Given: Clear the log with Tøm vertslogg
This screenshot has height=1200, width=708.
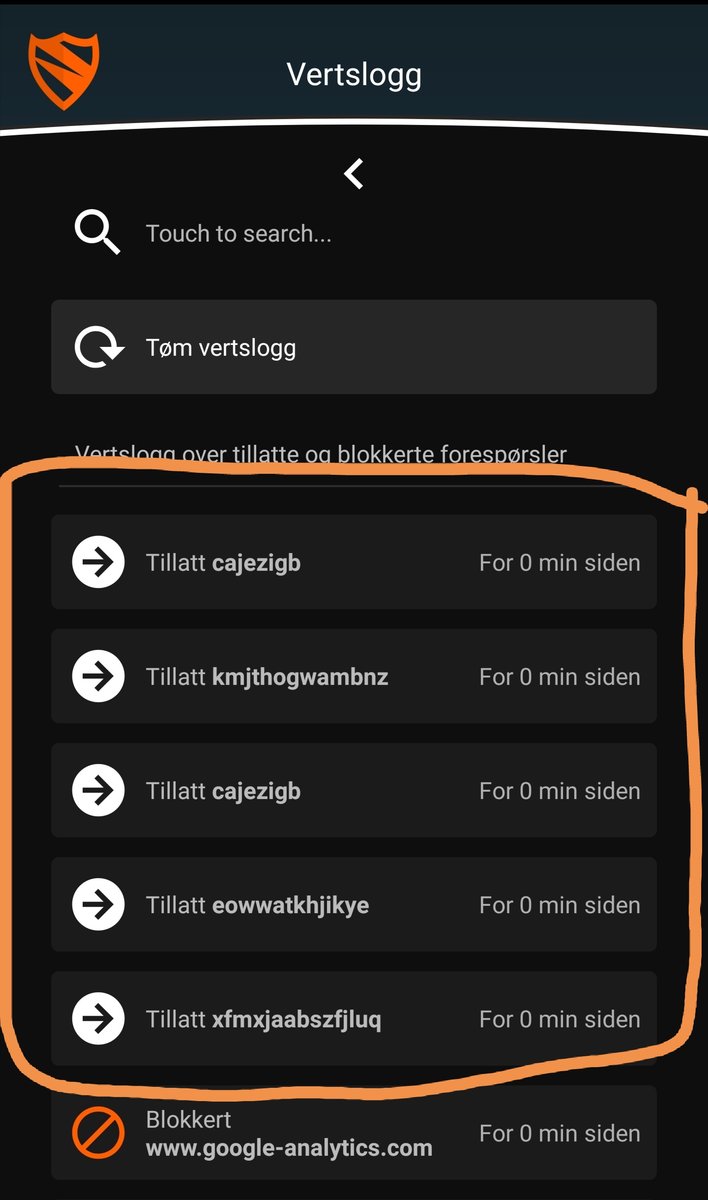Looking at the screenshot, I should tap(354, 347).
